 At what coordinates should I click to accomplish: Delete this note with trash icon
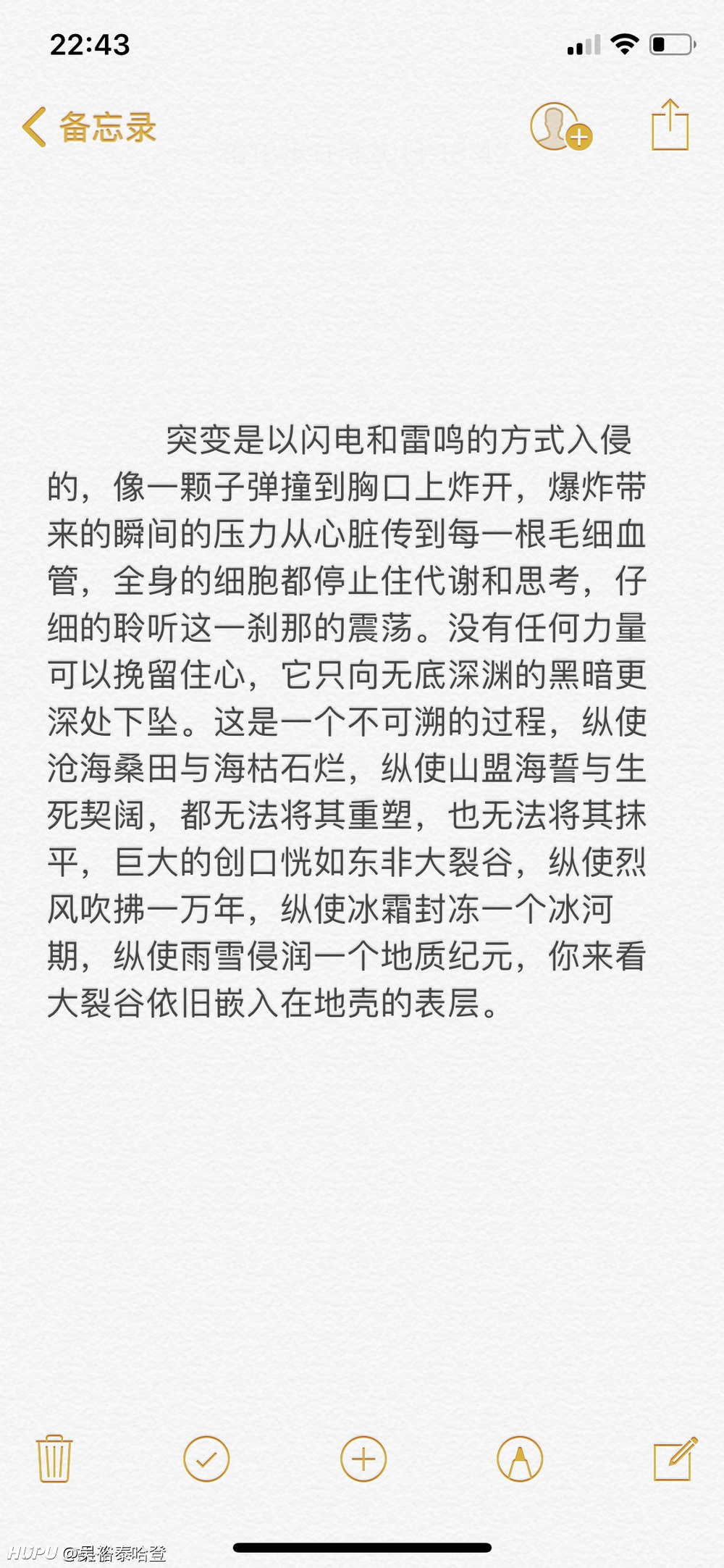point(54,1458)
